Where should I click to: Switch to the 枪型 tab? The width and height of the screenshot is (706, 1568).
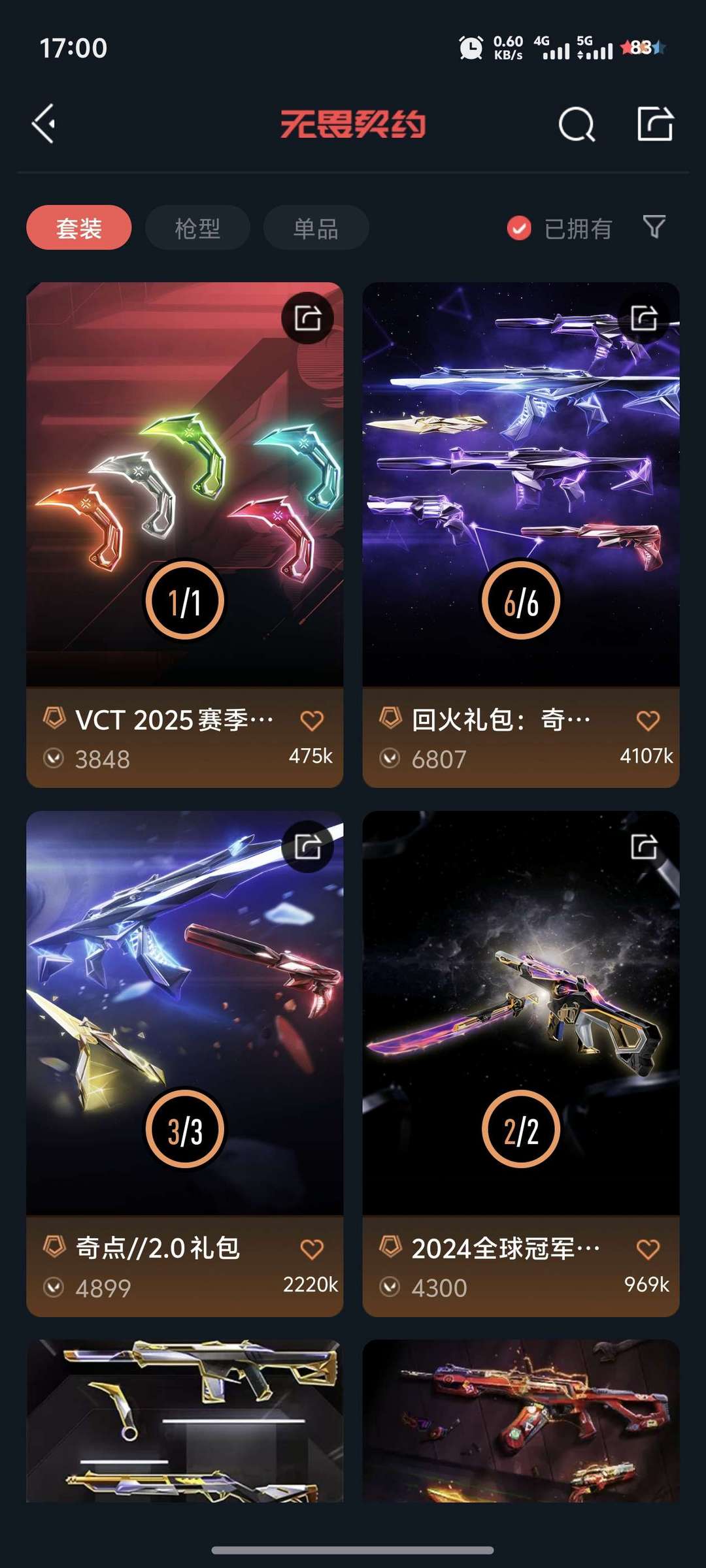coord(197,228)
